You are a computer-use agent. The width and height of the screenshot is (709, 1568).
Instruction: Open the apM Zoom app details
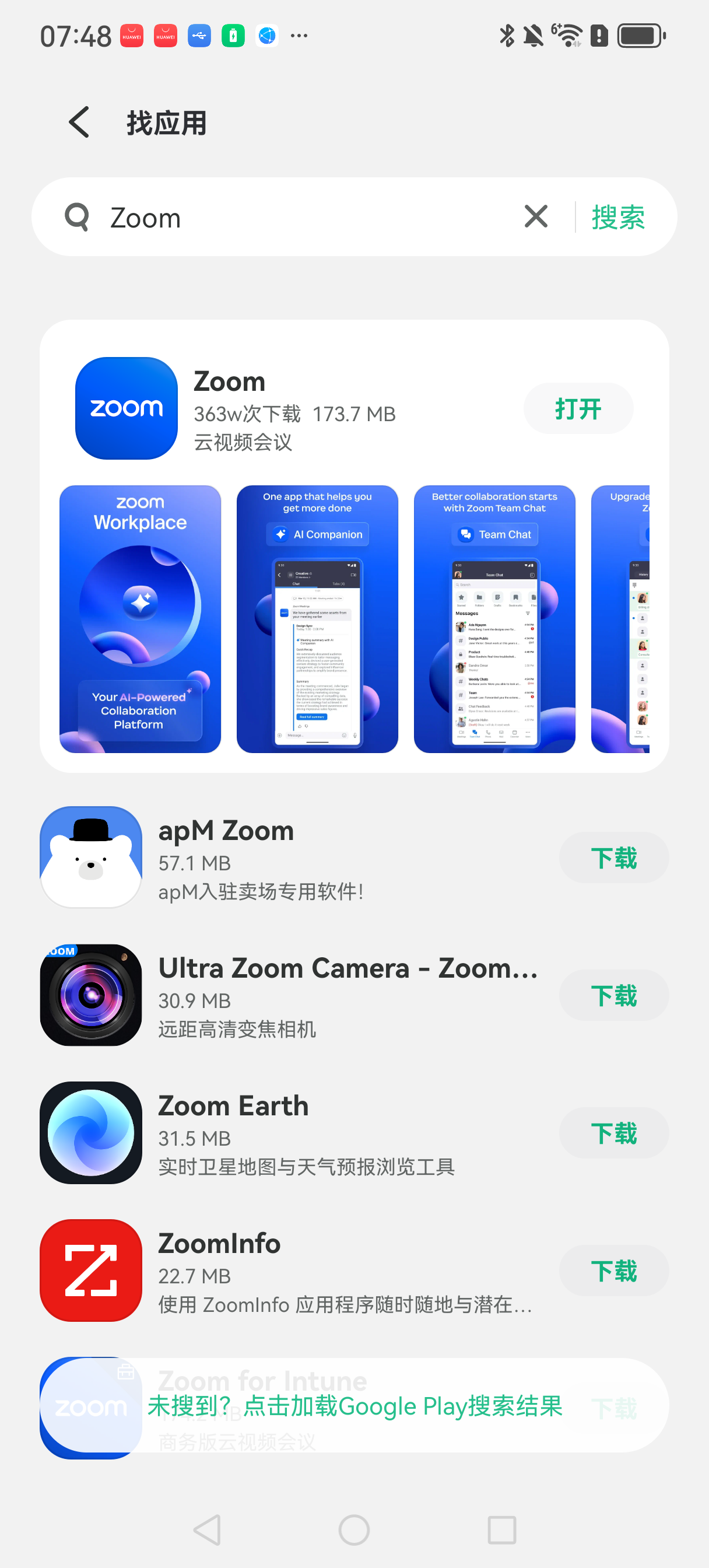[298, 857]
